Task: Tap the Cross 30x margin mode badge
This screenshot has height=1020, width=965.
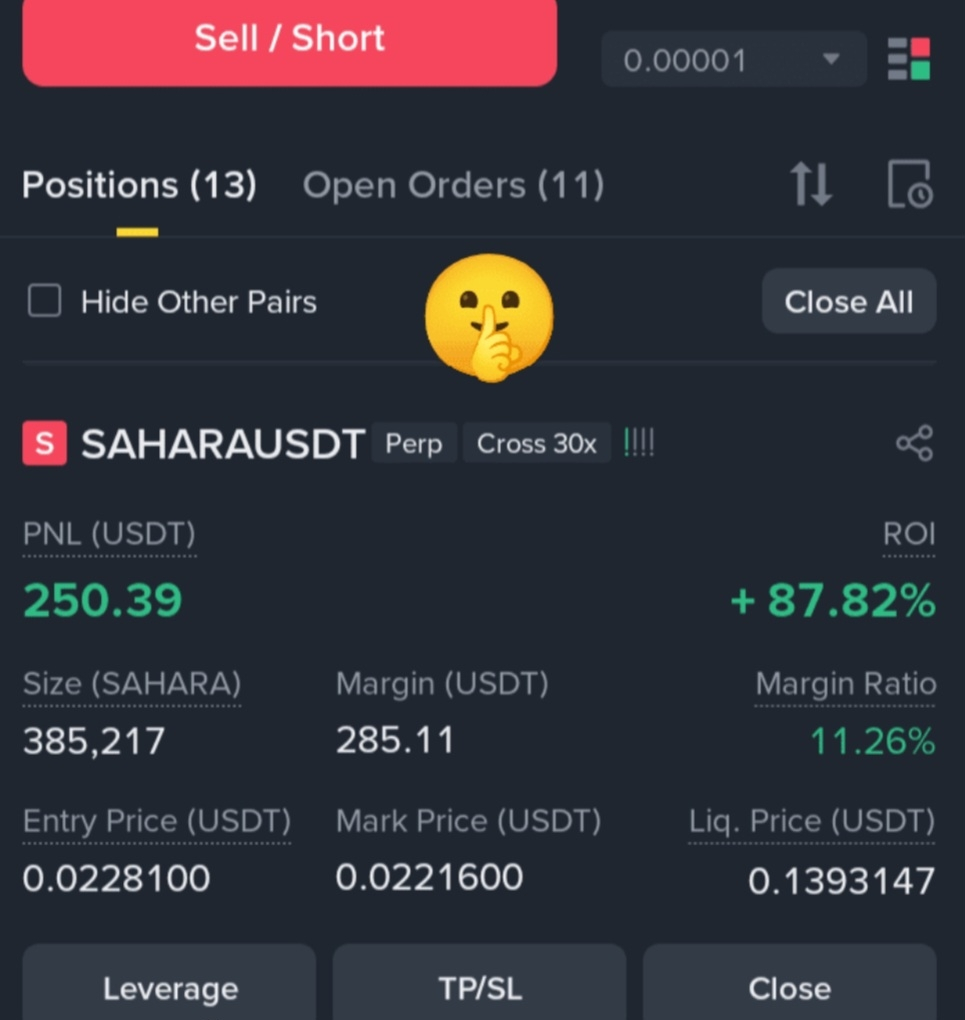Action: tap(536, 444)
